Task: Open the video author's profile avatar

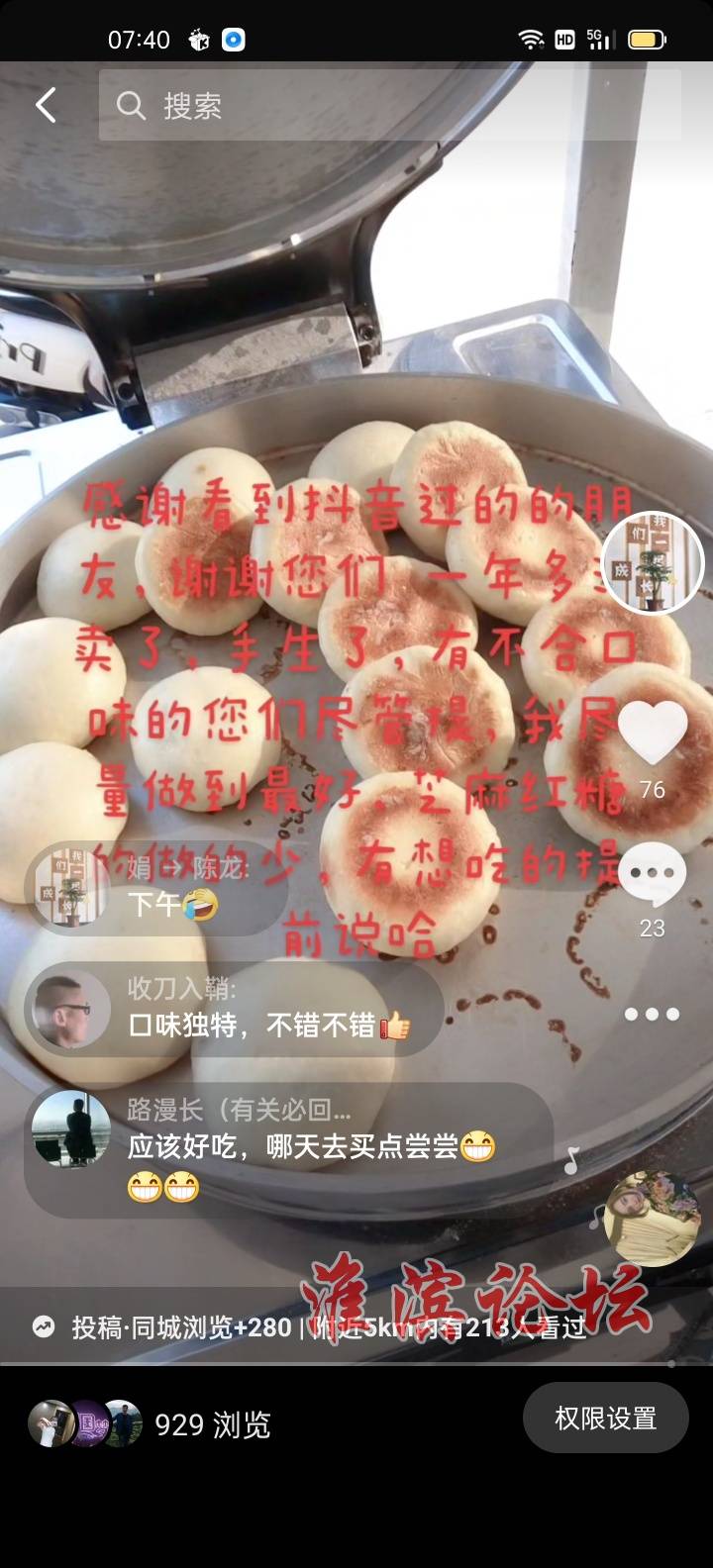Action: [x=653, y=563]
